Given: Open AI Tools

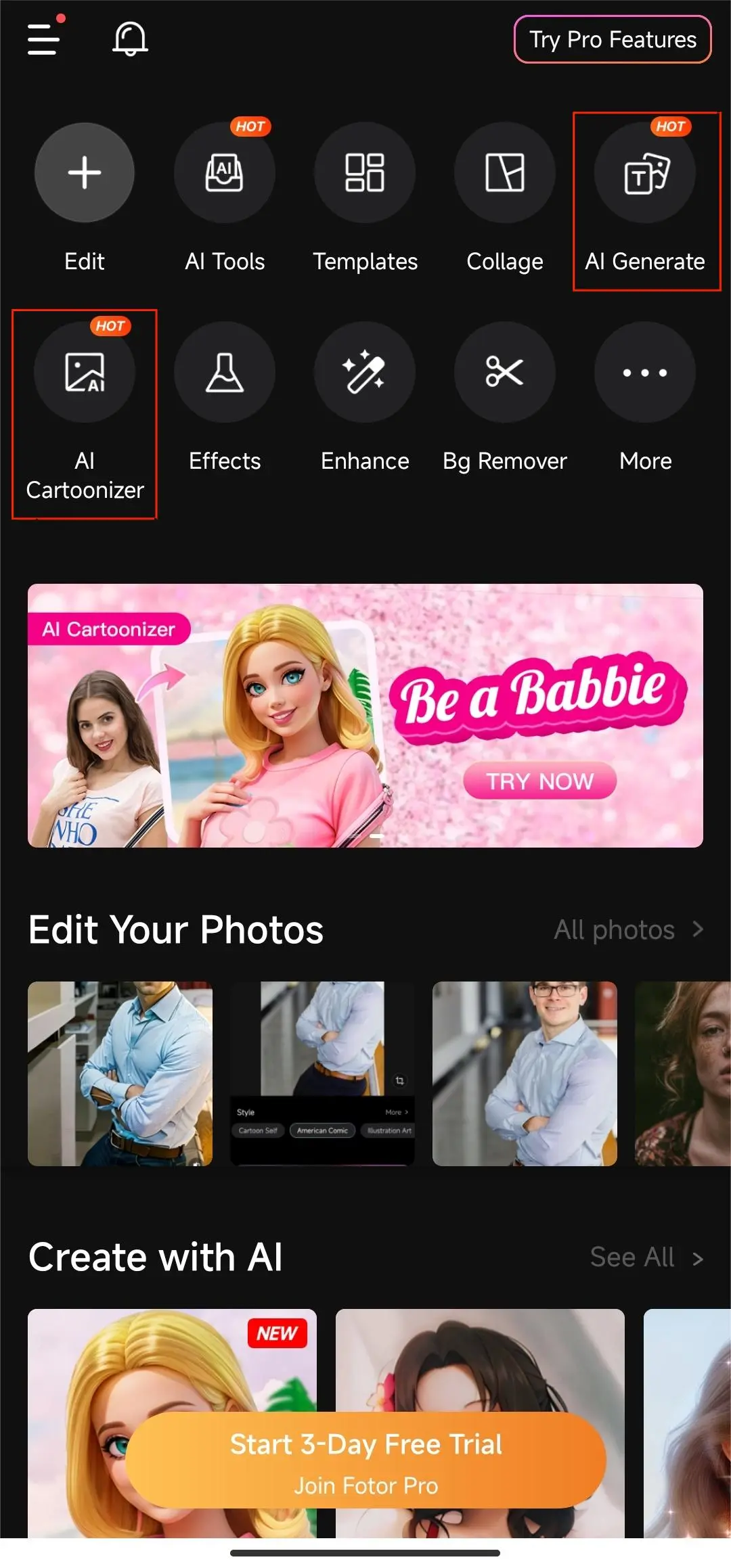Looking at the screenshot, I should point(225,172).
